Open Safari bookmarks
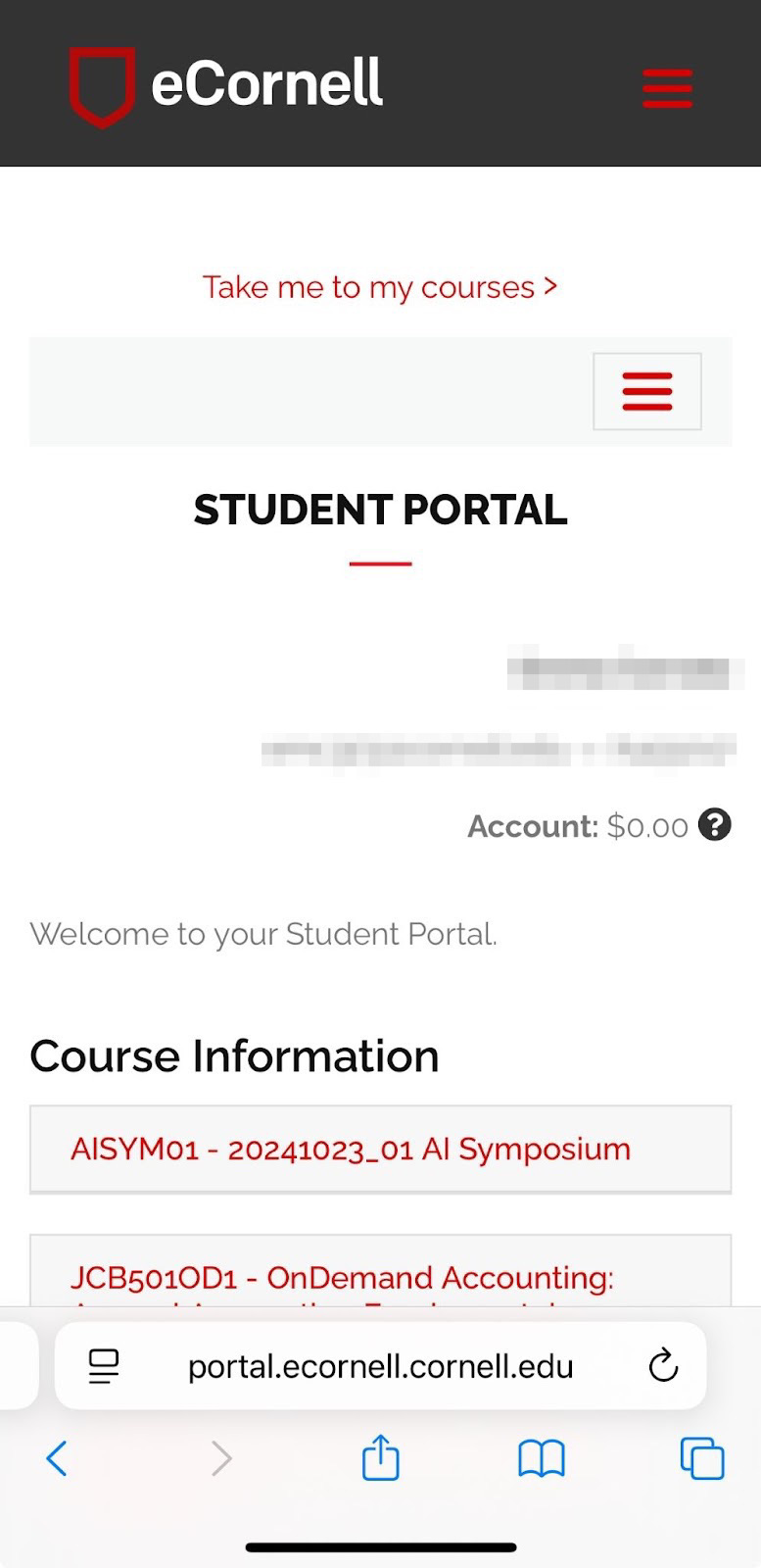This screenshot has width=761, height=1568. tap(542, 1458)
